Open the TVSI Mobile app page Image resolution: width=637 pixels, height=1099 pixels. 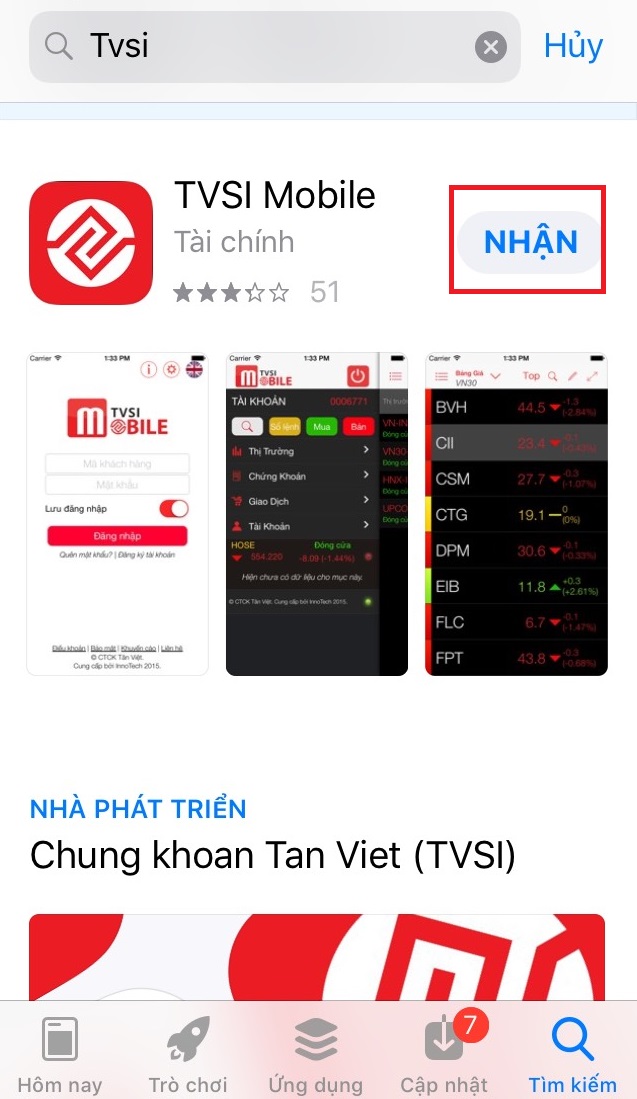[x=274, y=196]
